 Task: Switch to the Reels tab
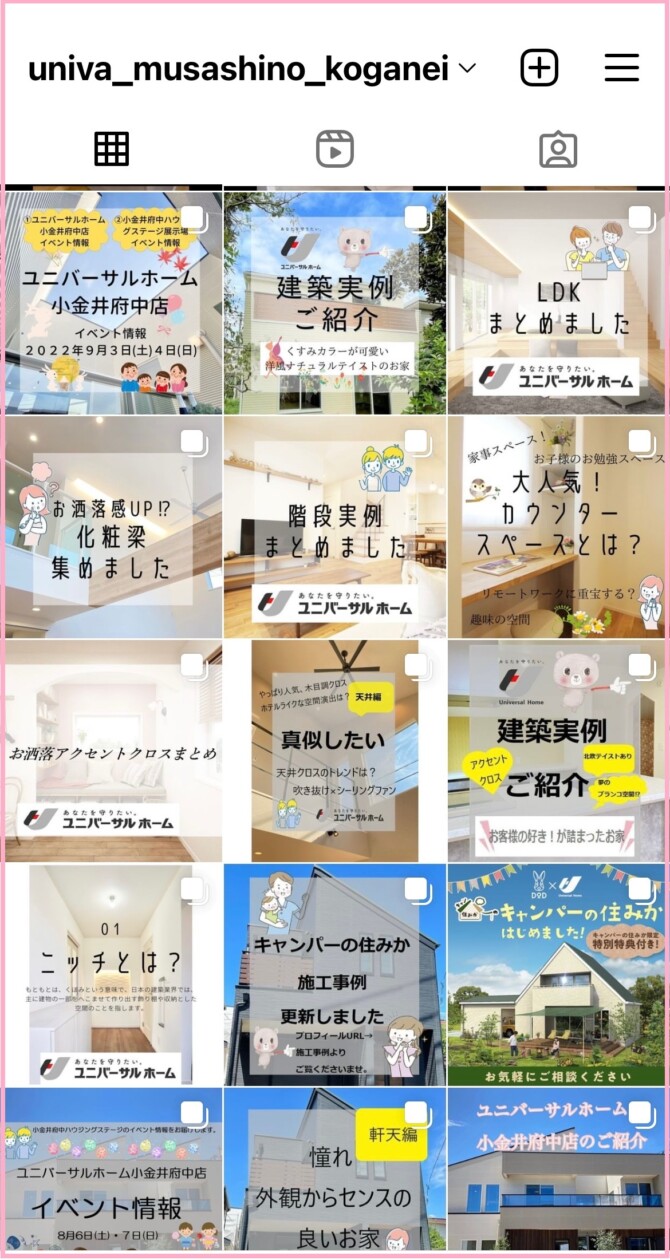335,149
